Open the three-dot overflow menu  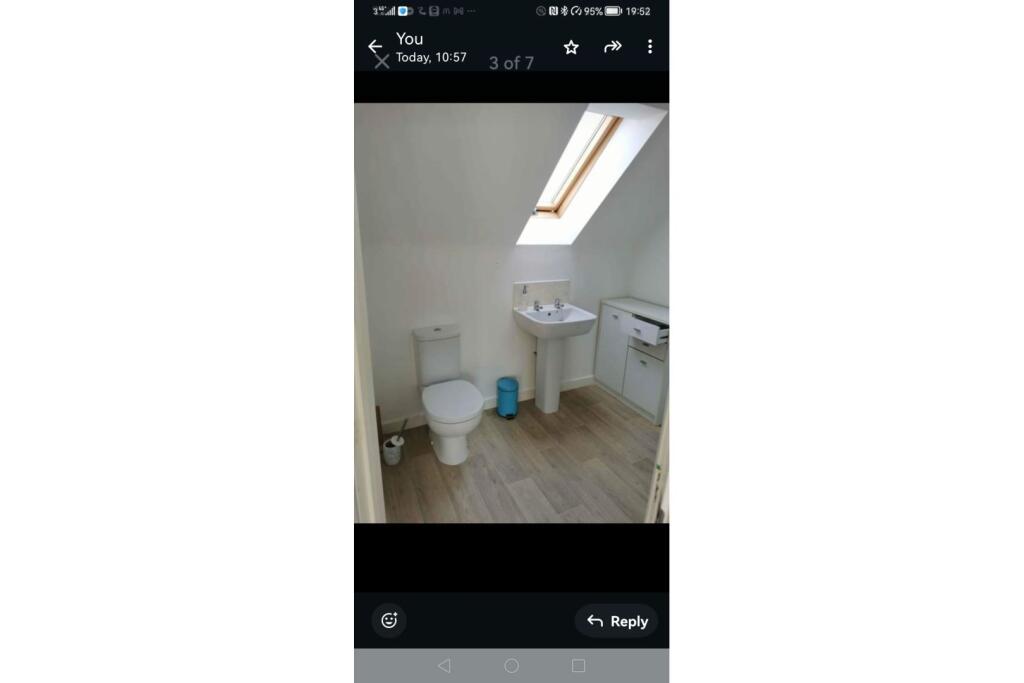click(x=650, y=47)
